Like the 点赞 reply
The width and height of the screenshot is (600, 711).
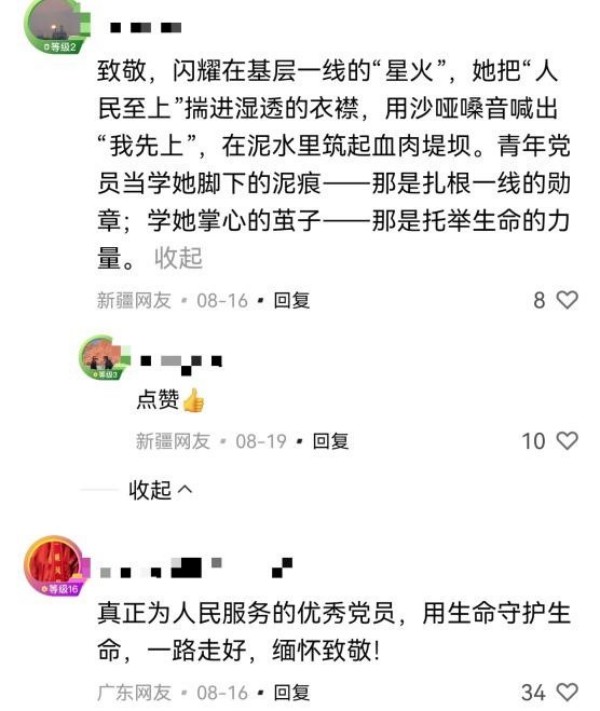coord(566,441)
